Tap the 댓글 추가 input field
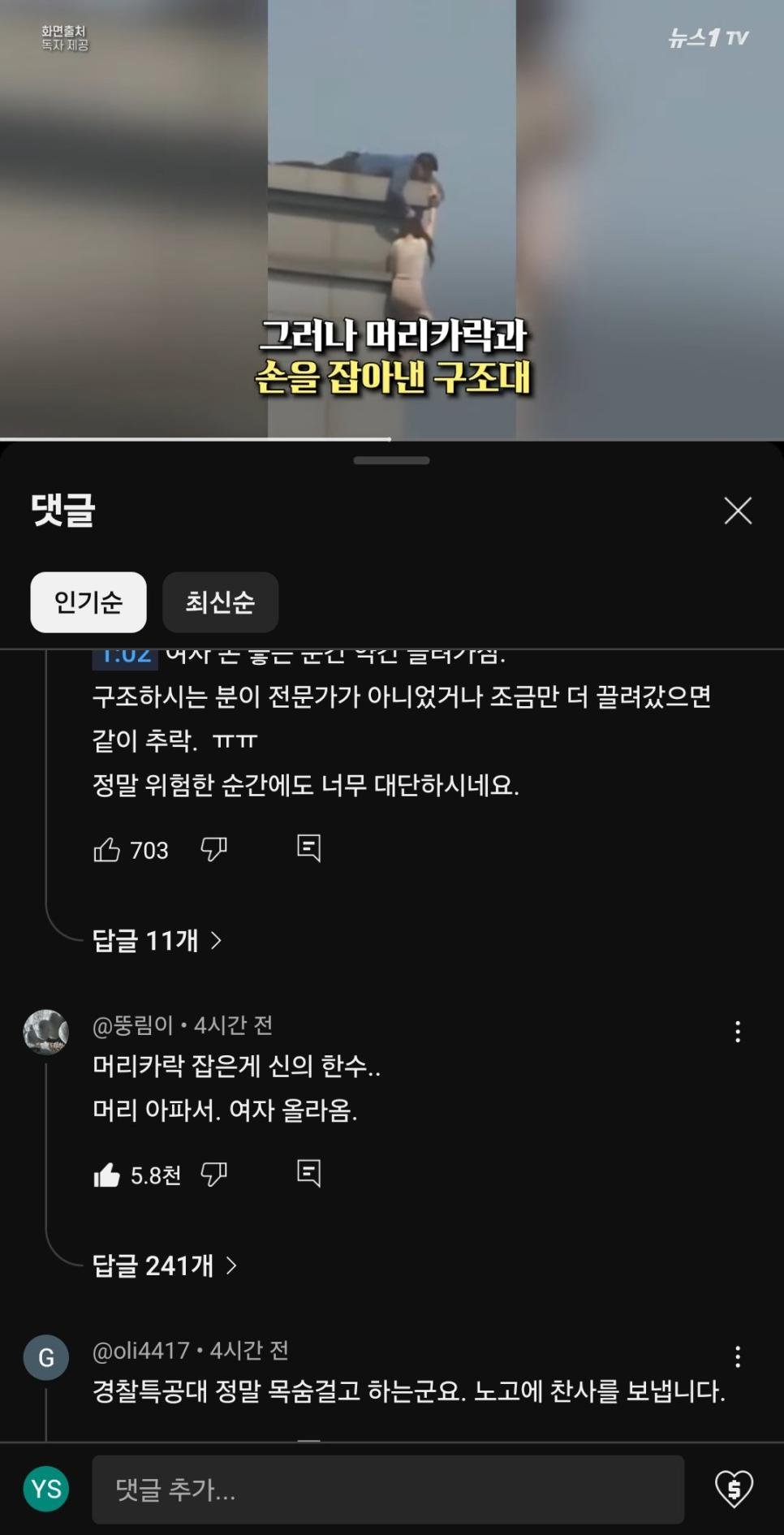Image resolution: width=784 pixels, height=1535 pixels. (x=387, y=1489)
